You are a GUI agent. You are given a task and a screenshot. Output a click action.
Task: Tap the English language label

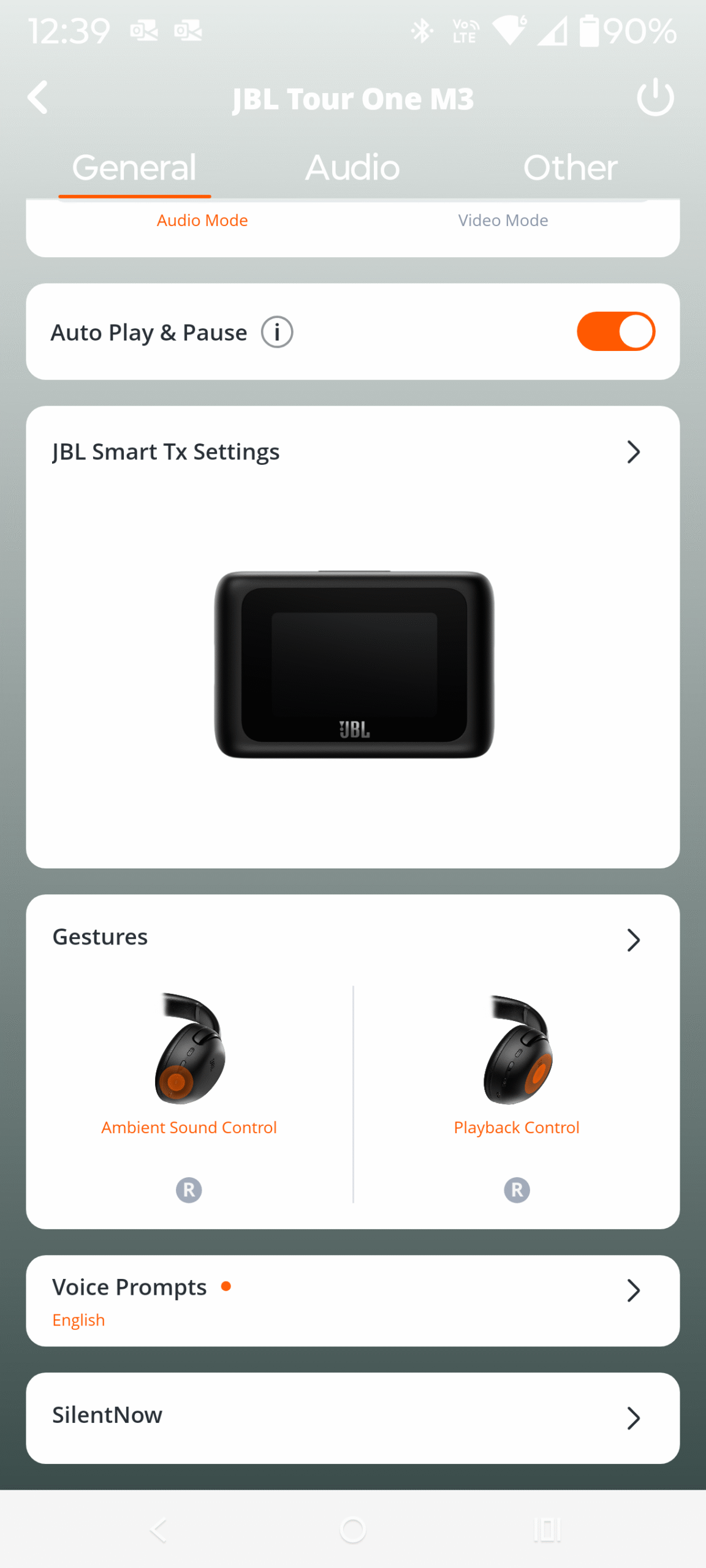[x=79, y=1319]
